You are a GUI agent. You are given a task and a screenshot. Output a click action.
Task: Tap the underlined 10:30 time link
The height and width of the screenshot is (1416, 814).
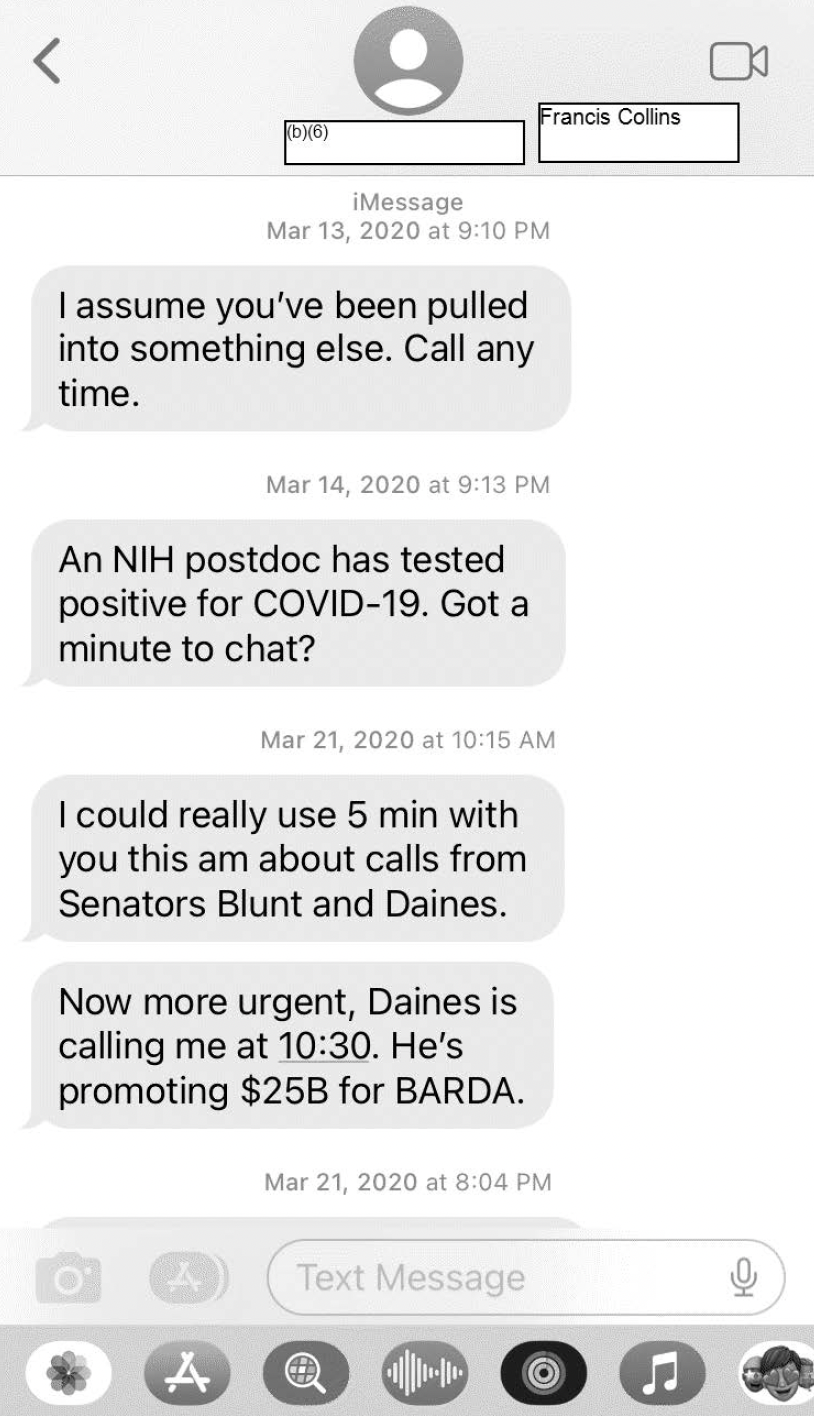[326, 1046]
